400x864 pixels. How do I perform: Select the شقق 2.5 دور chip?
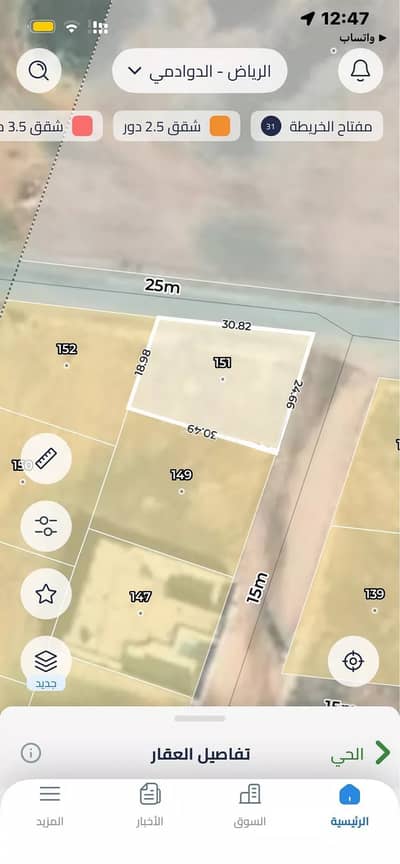click(176, 126)
